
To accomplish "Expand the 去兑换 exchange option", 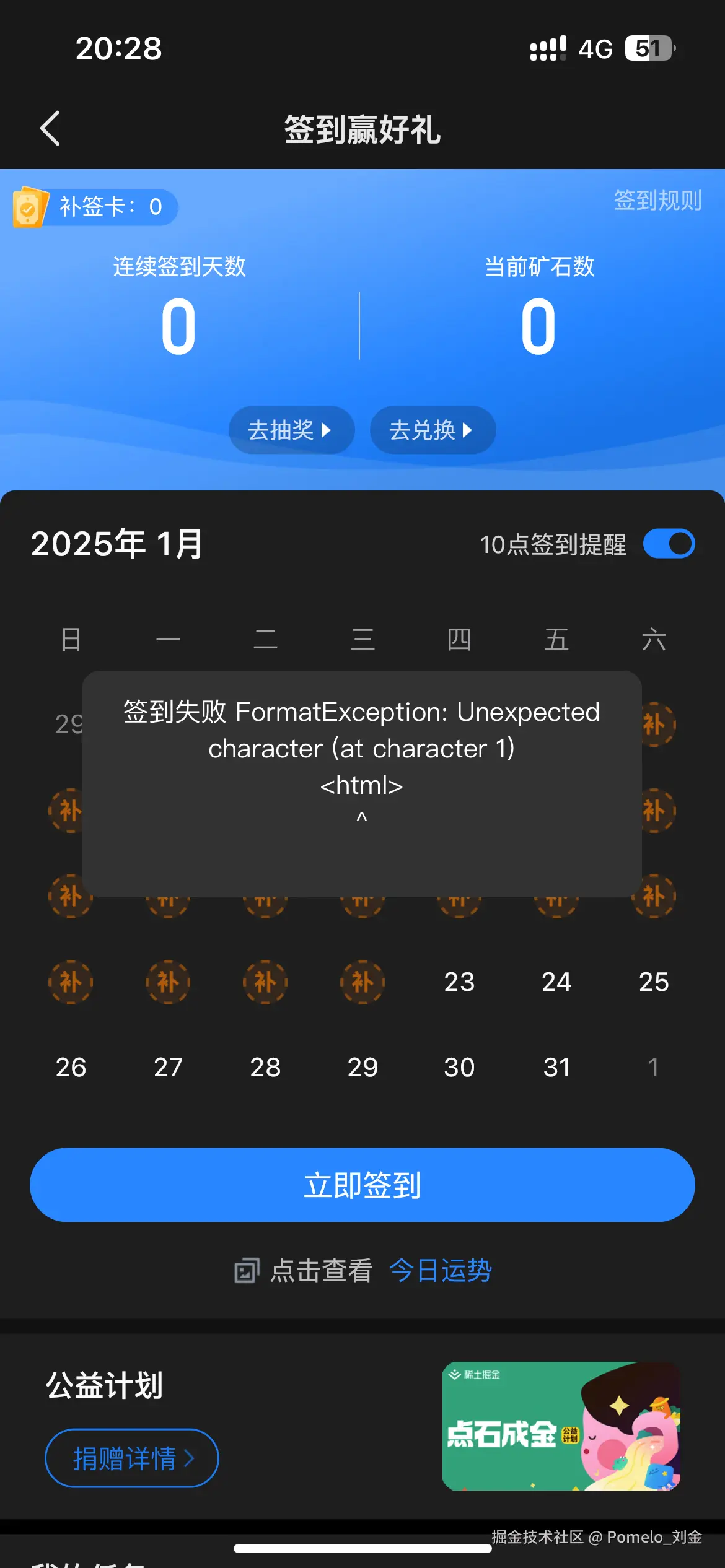I will click(x=432, y=430).
